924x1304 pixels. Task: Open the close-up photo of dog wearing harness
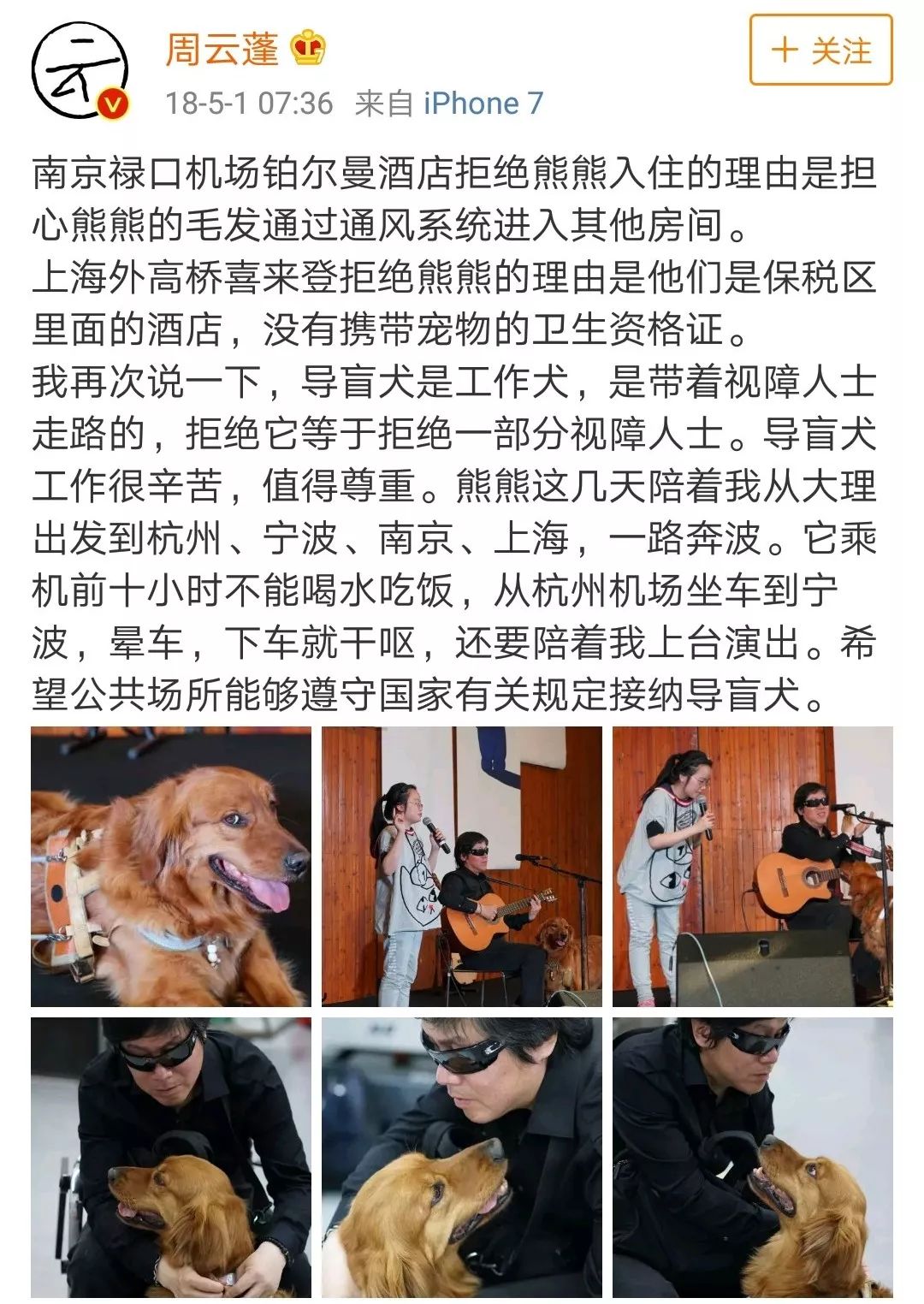pos(171,866)
